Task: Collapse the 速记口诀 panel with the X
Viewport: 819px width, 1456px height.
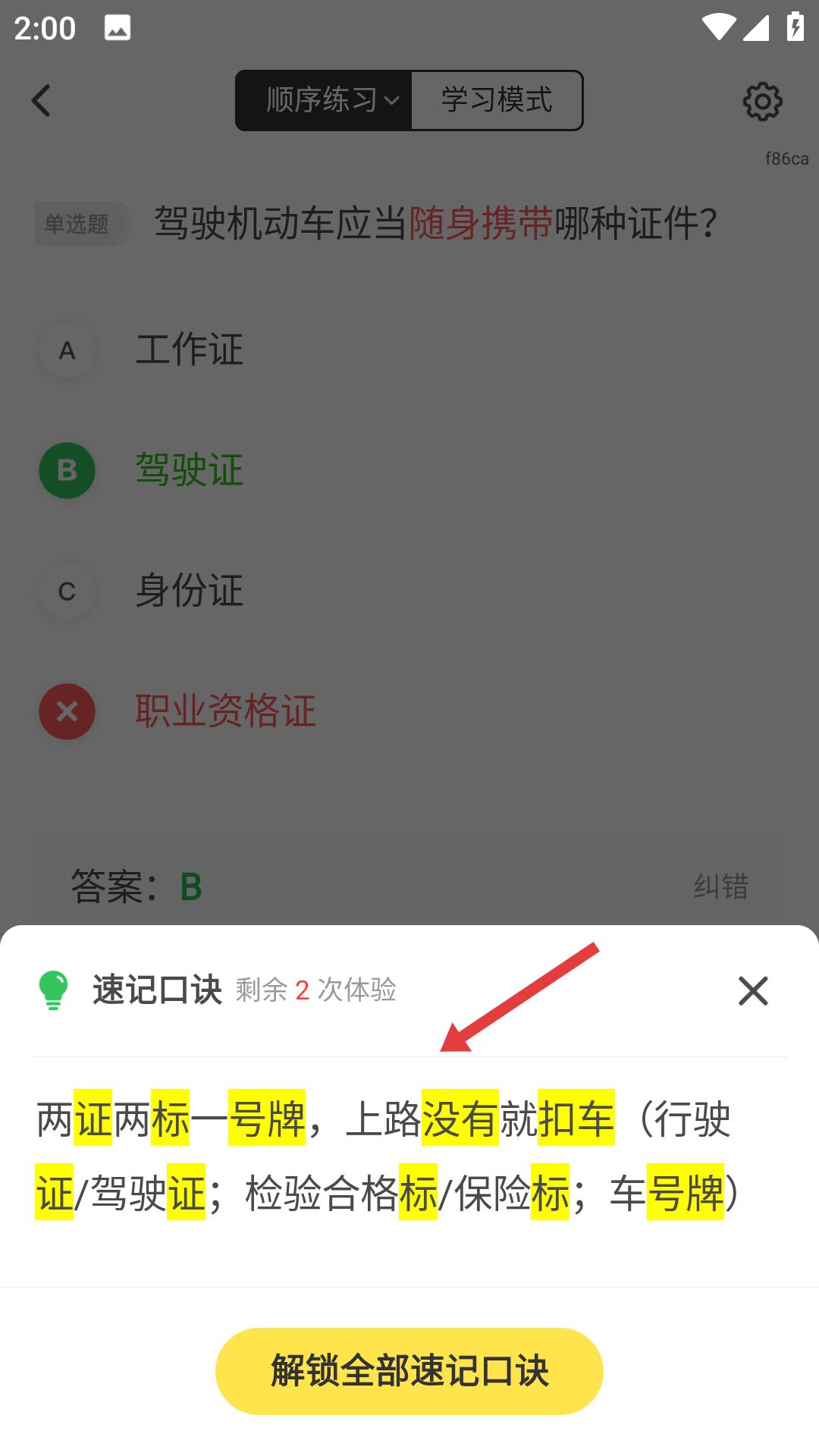Action: click(752, 990)
